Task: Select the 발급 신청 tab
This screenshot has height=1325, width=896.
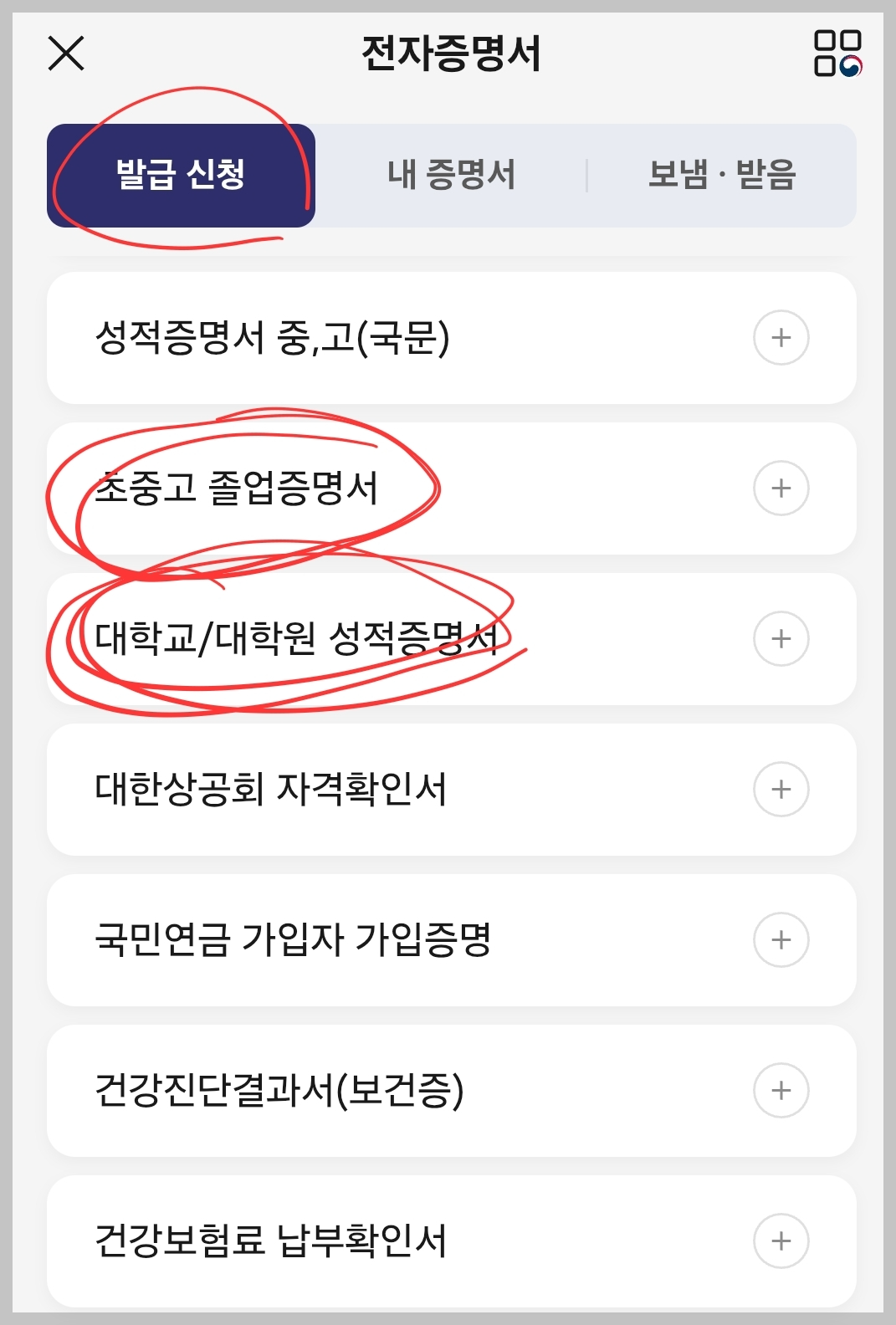Action: (x=181, y=173)
